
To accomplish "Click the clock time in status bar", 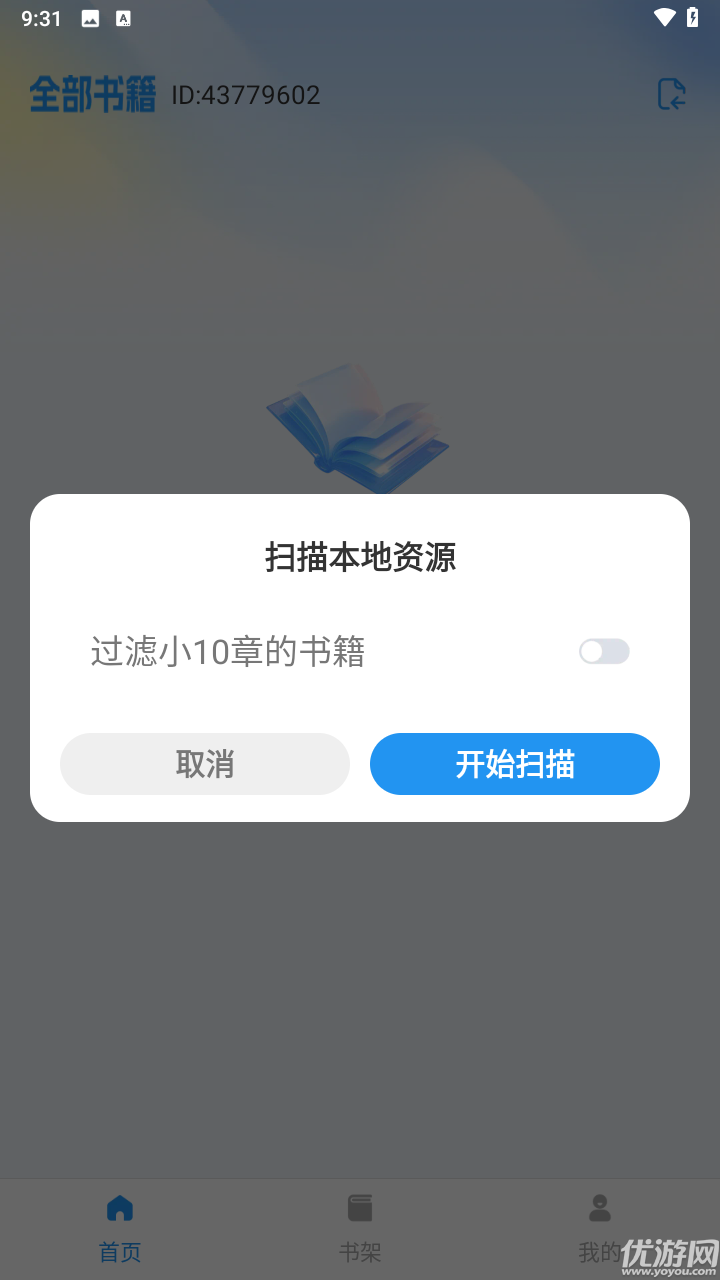I will (40, 17).
